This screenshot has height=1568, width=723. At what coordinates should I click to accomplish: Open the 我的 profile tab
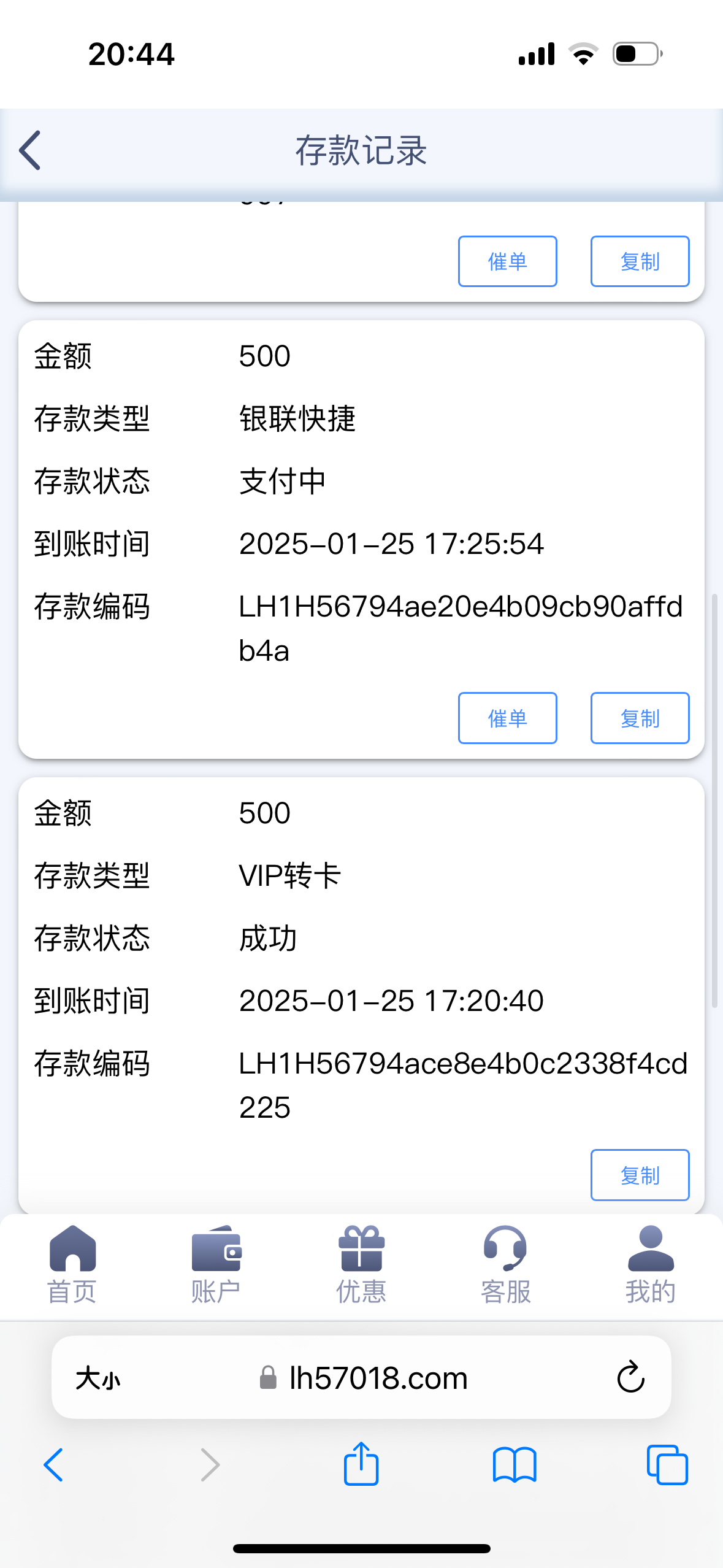pos(651,1264)
